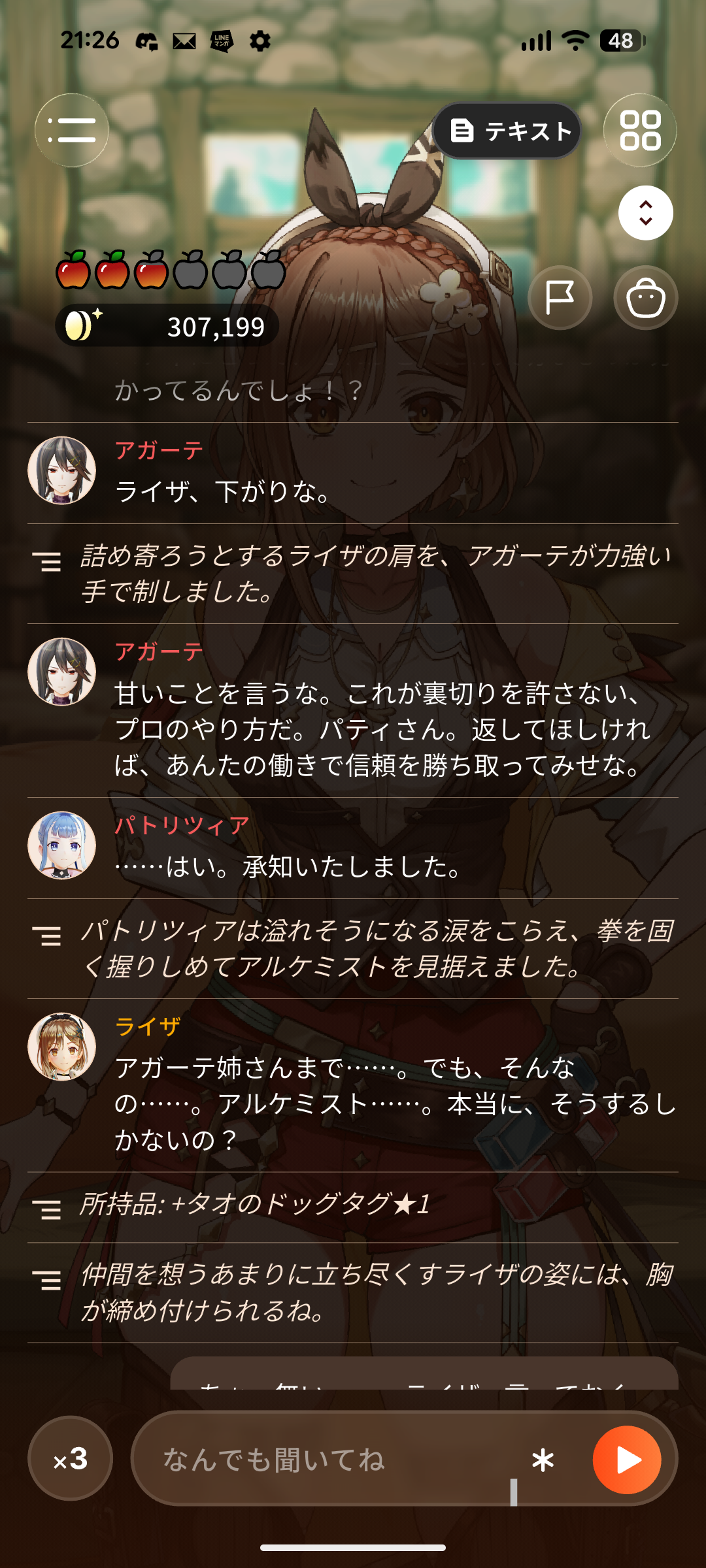Tap the asterisk icon in the input bar
This screenshot has width=706, height=1568.
click(543, 1460)
